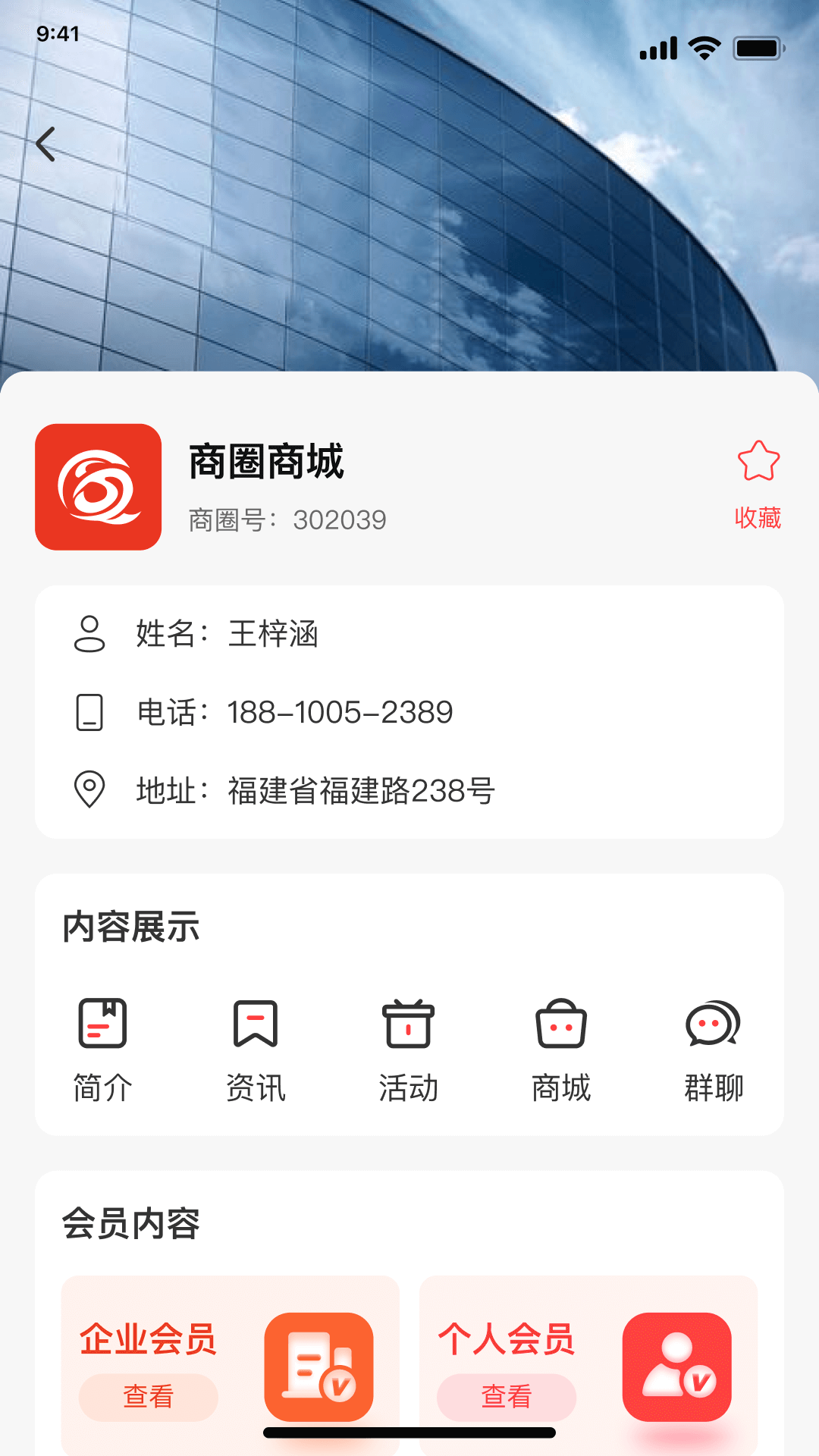This screenshot has height=1456, width=819.
Task: Tap 查看 under 个人会员
Action: click(x=507, y=1397)
